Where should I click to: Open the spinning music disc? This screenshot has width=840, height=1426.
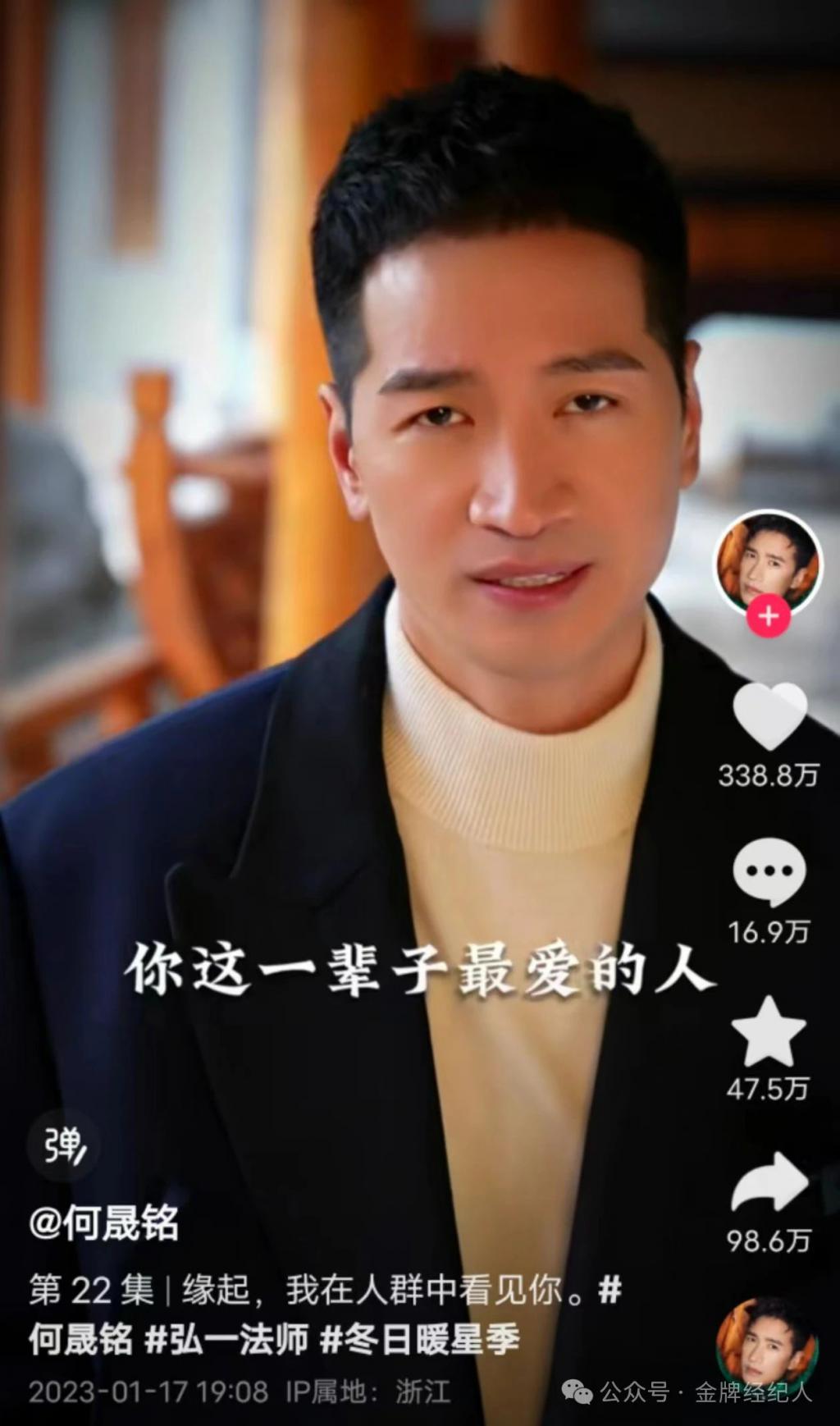tap(768, 1343)
